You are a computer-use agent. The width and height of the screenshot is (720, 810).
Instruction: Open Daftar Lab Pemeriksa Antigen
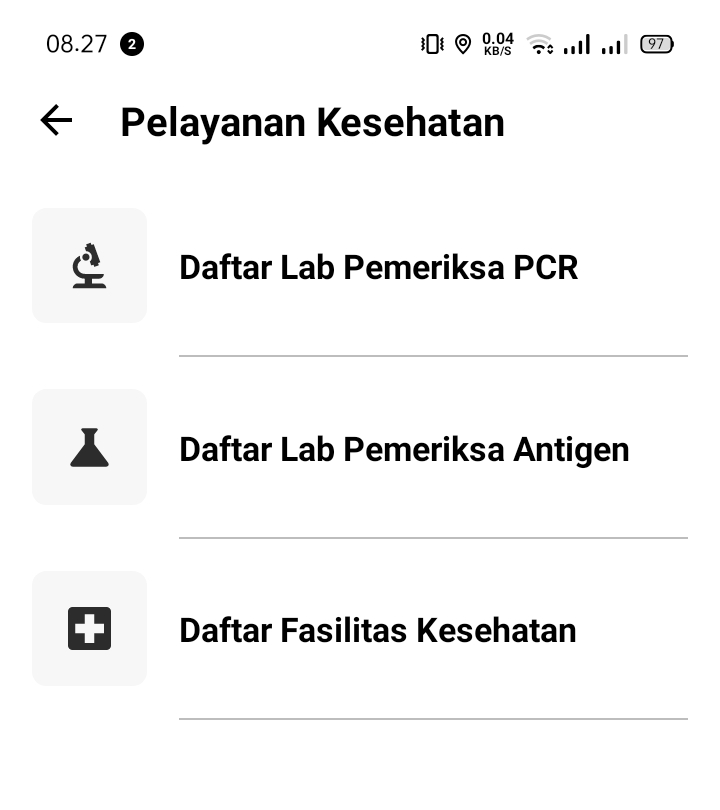tap(404, 449)
